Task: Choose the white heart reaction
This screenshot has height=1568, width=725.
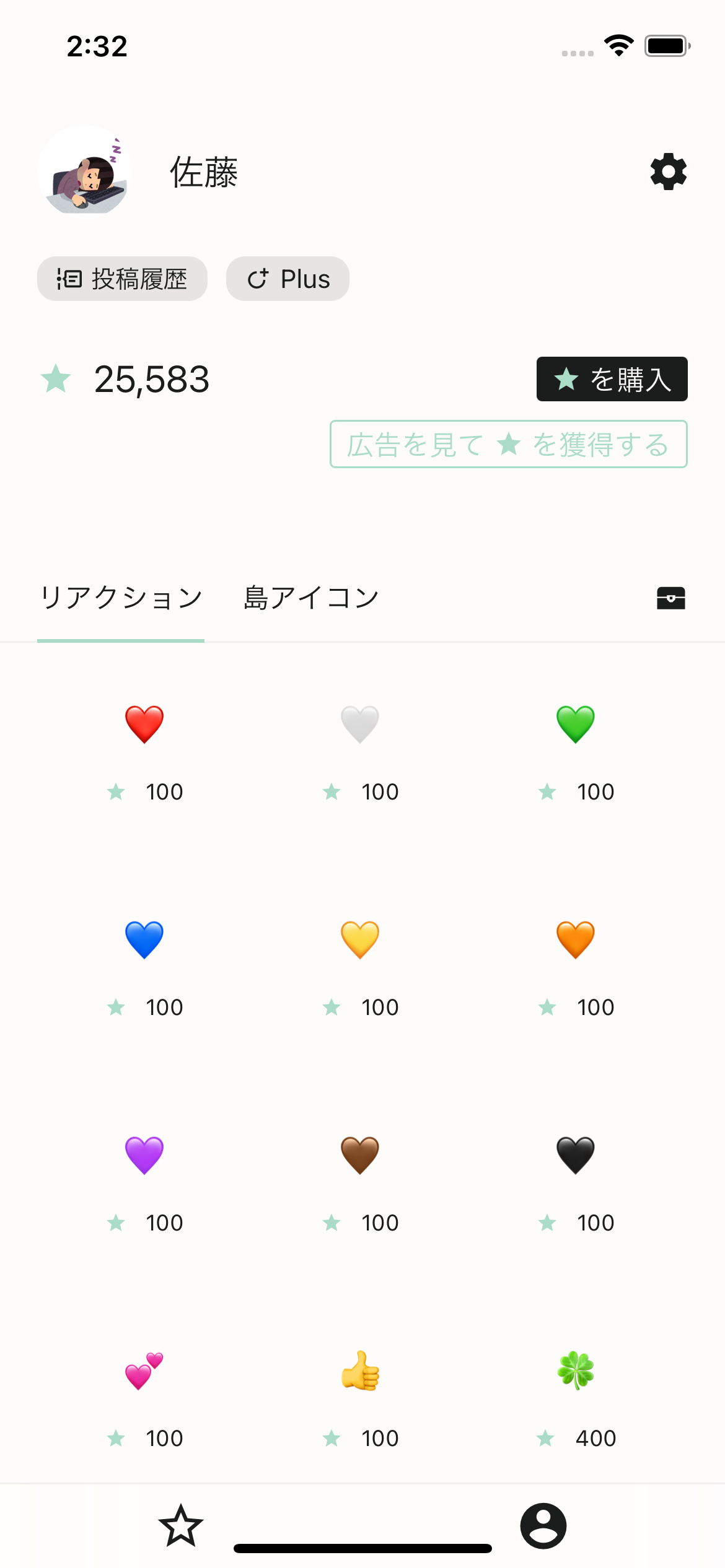Action: click(x=360, y=724)
